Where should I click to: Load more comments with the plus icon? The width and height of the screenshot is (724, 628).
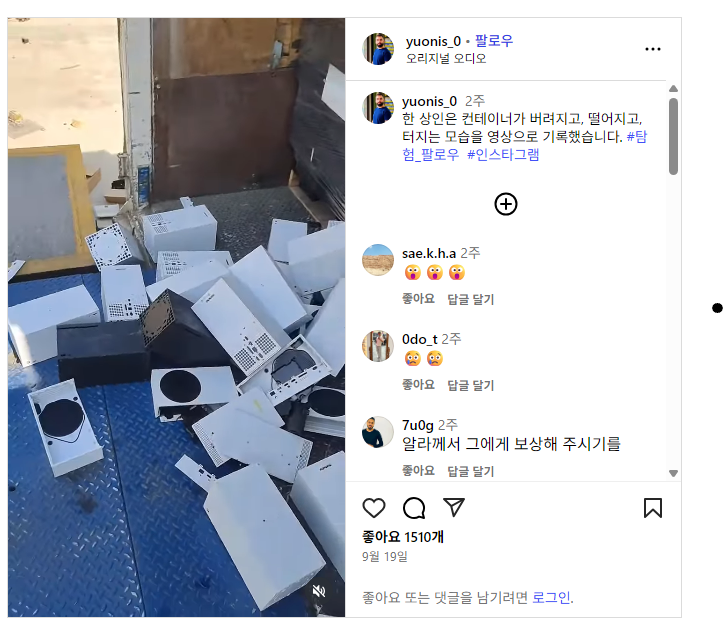[x=506, y=204]
